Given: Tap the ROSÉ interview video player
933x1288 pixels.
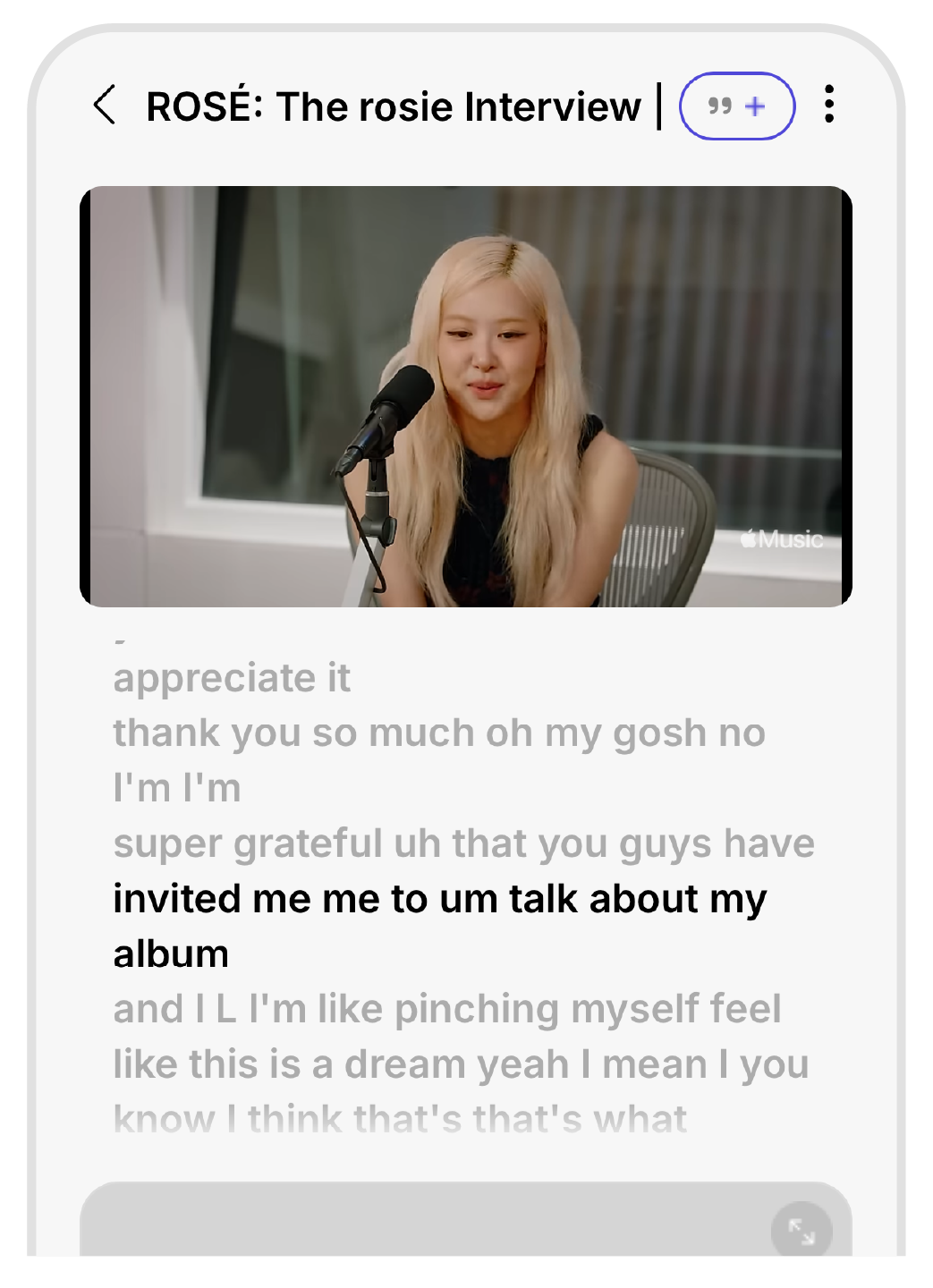Looking at the screenshot, I should click(465, 396).
